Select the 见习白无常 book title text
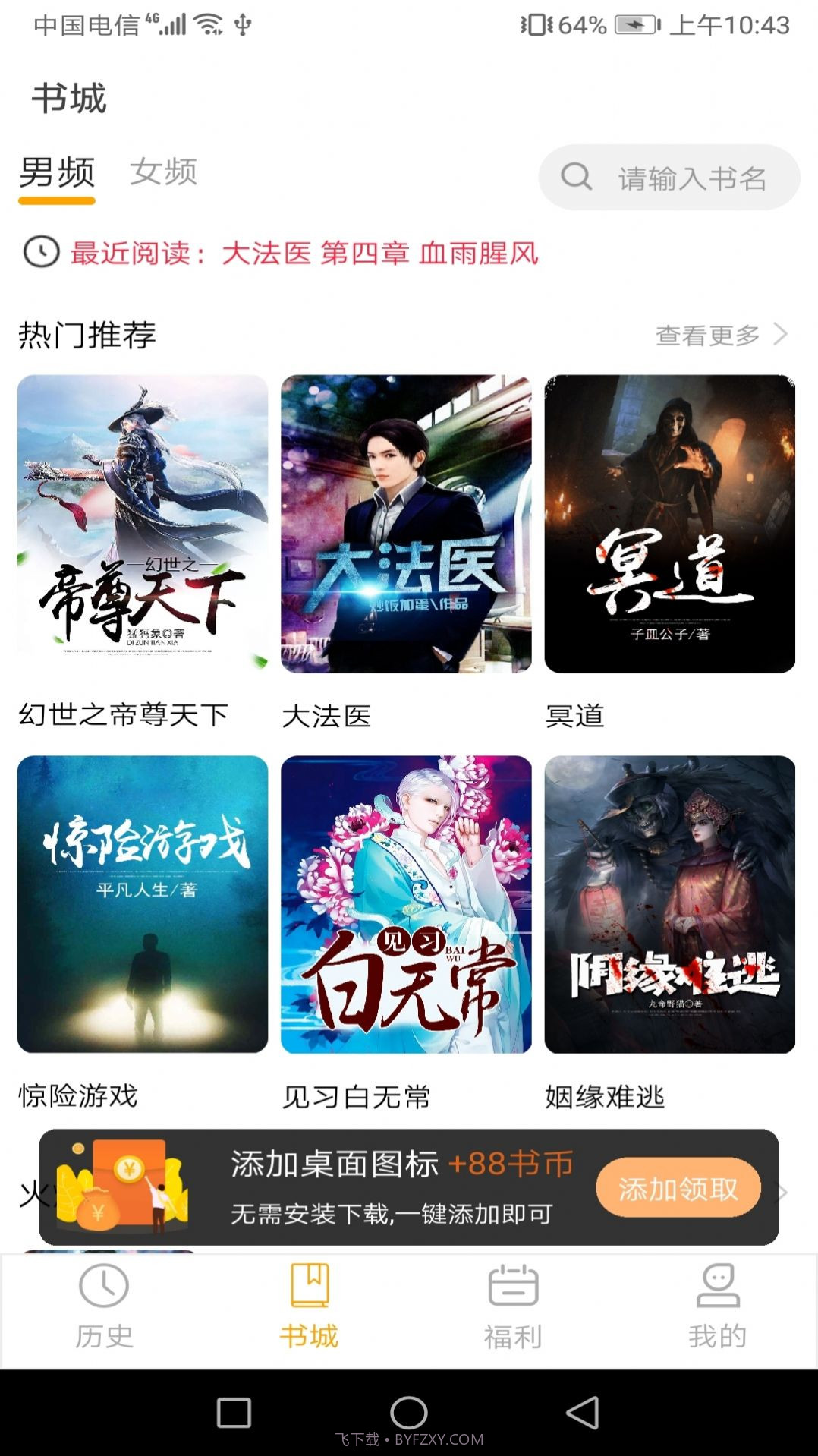Image resolution: width=818 pixels, height=1456 pixels. (357, 1095)
